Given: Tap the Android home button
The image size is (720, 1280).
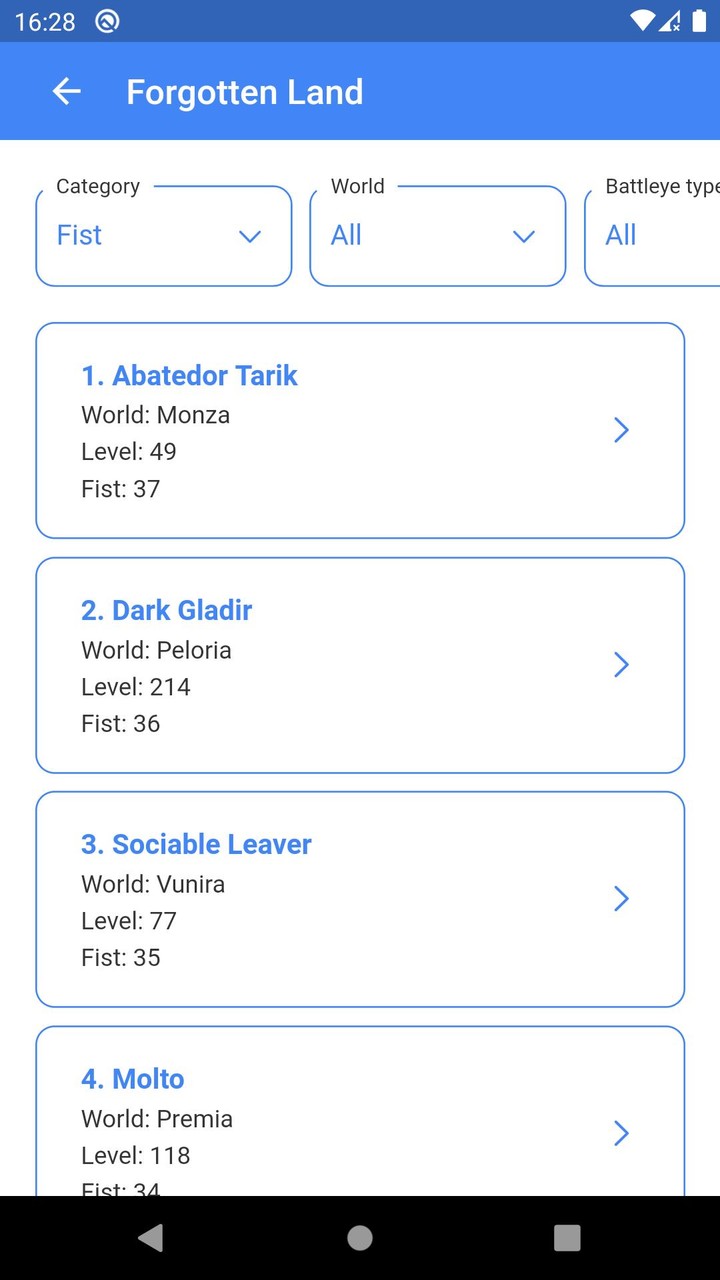Looking at the screenshot, I should [360, 1237].
